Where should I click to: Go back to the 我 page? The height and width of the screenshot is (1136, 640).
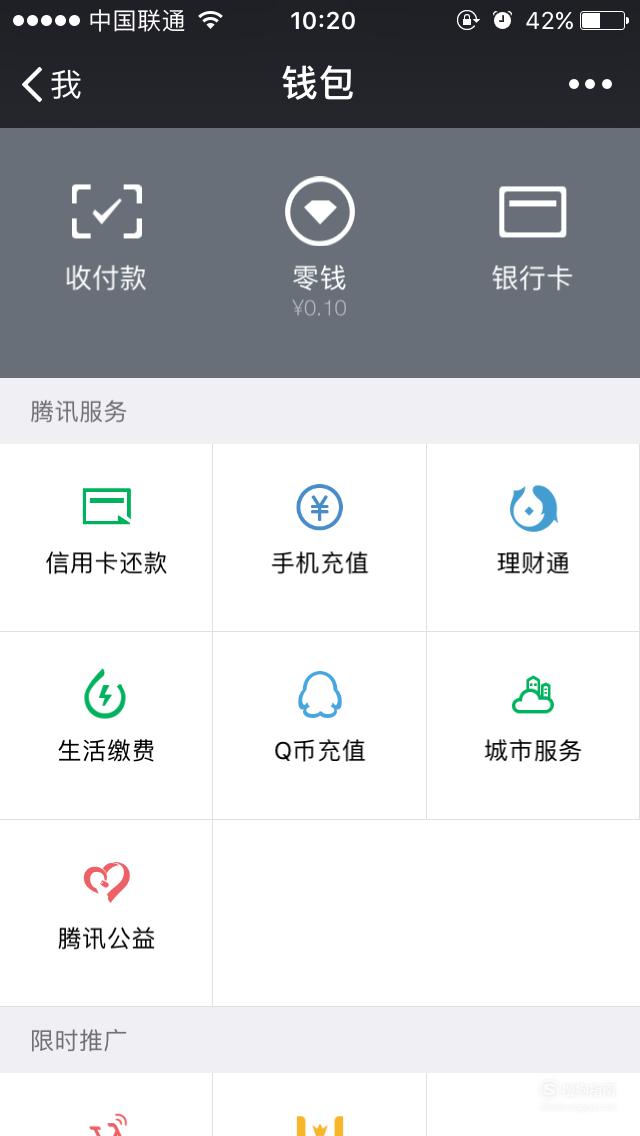[51, 85]
